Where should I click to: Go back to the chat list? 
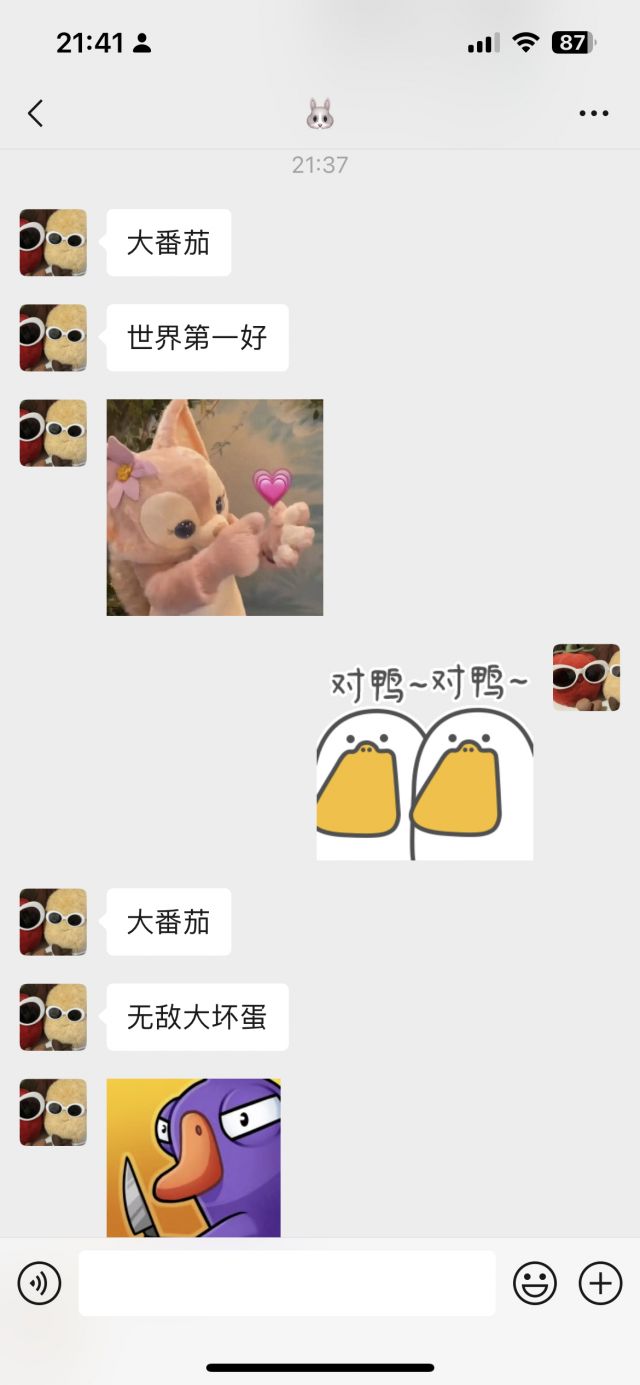click(x=36, y=114)
